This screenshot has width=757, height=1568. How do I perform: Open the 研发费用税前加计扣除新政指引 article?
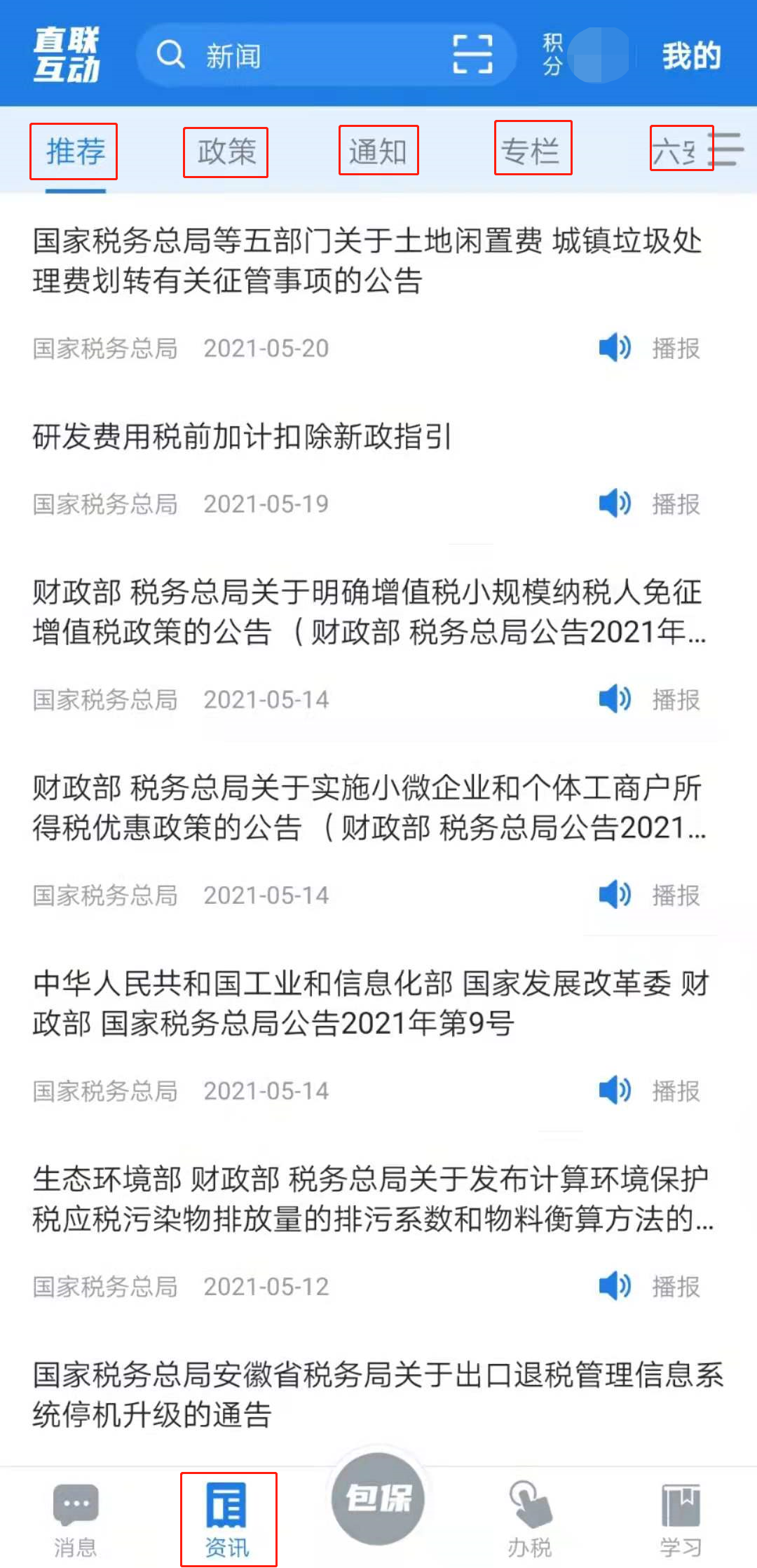click(x=242, y=436)
